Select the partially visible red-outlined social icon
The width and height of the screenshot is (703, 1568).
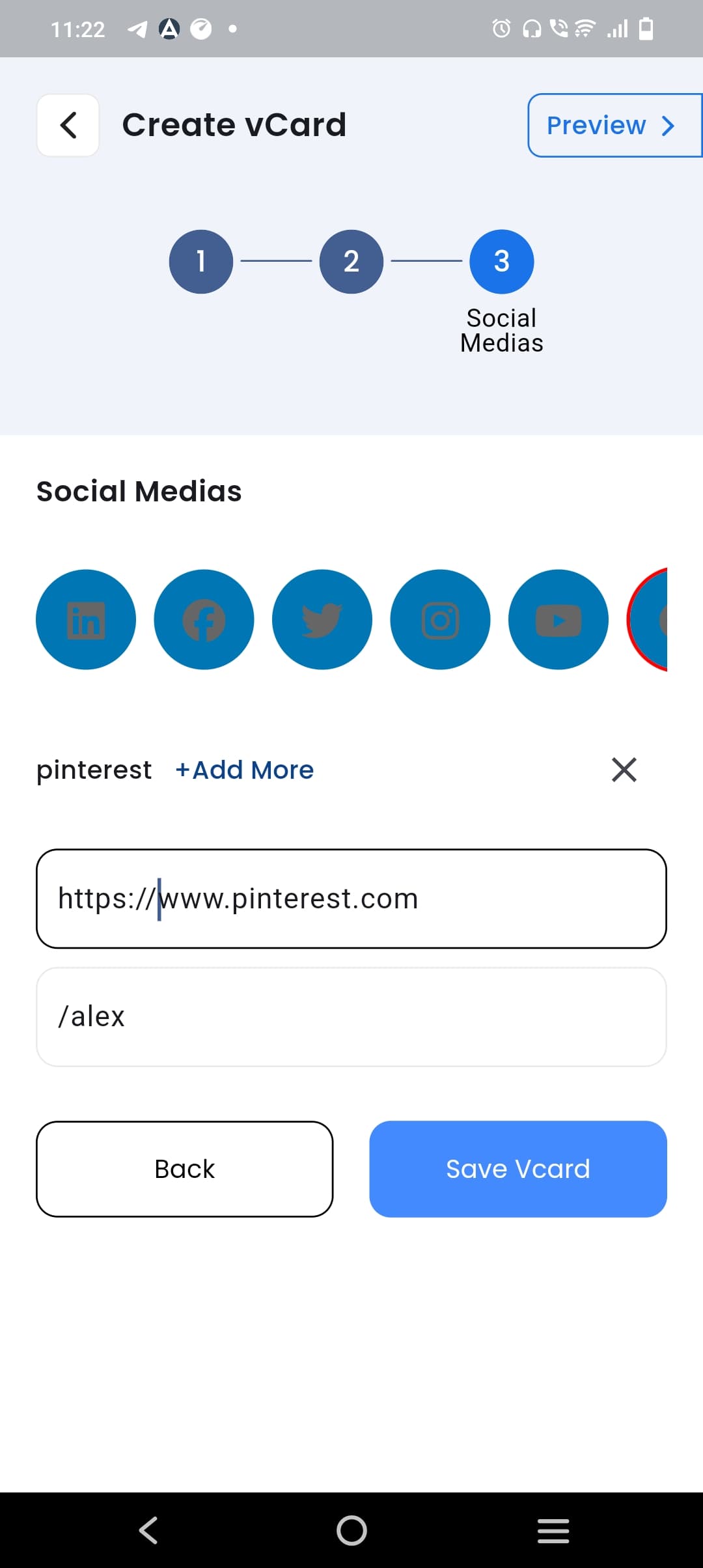tap(648, 619)
